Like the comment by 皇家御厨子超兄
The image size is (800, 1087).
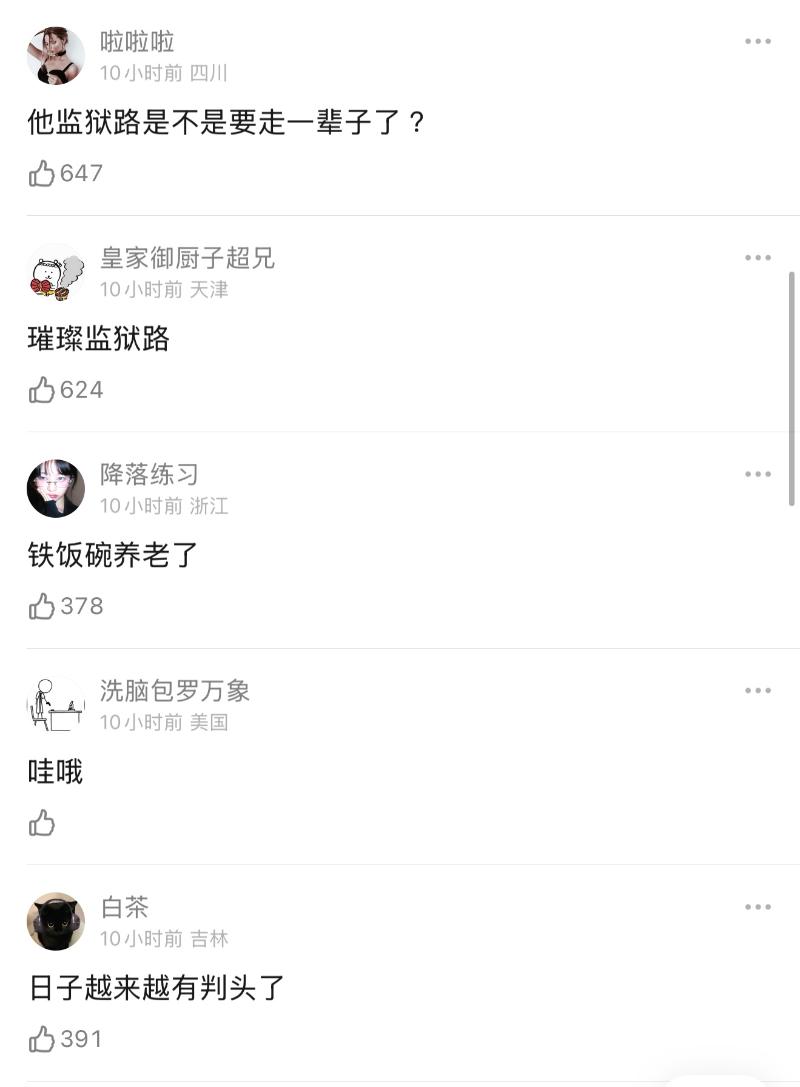tap(42, 390)
